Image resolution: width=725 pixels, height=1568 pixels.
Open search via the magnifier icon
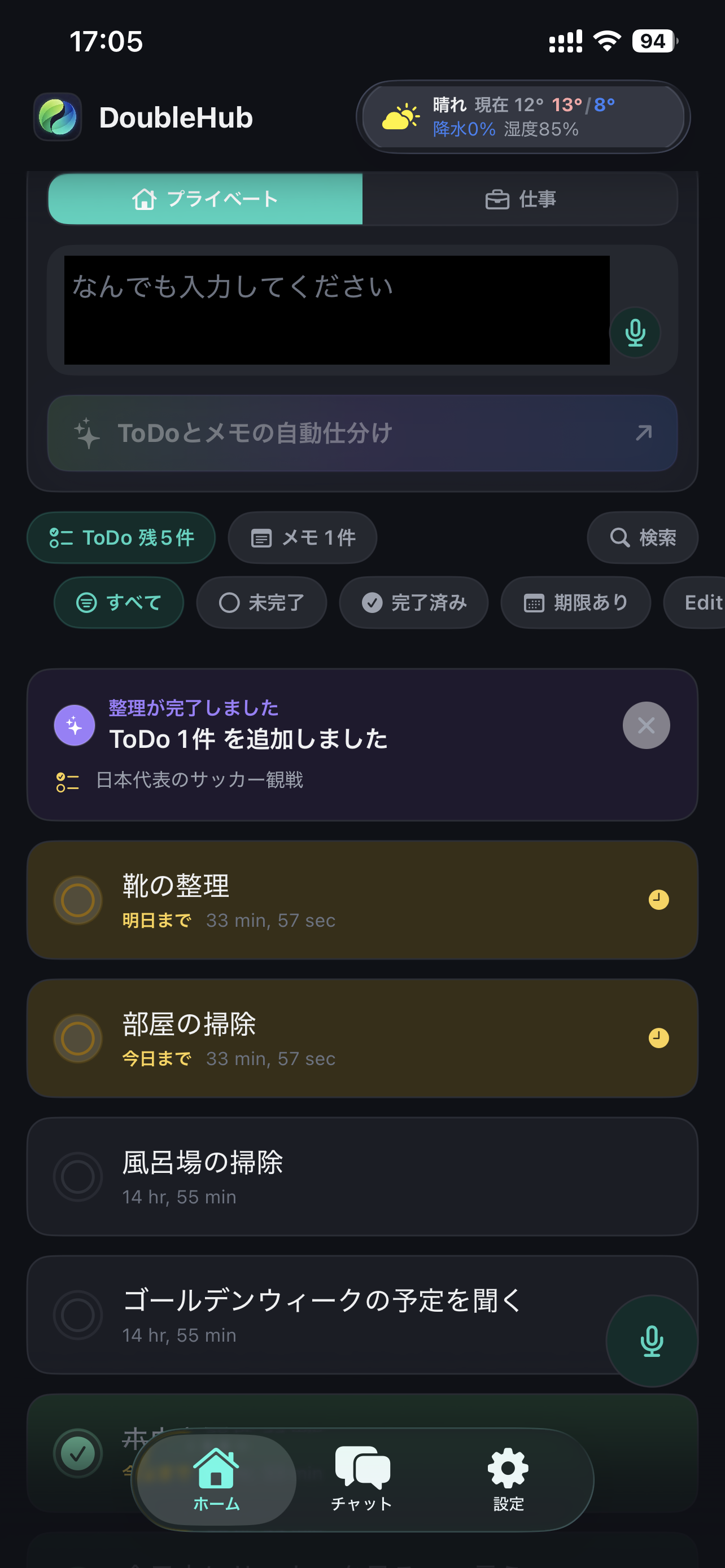click(x=642, y=537)
